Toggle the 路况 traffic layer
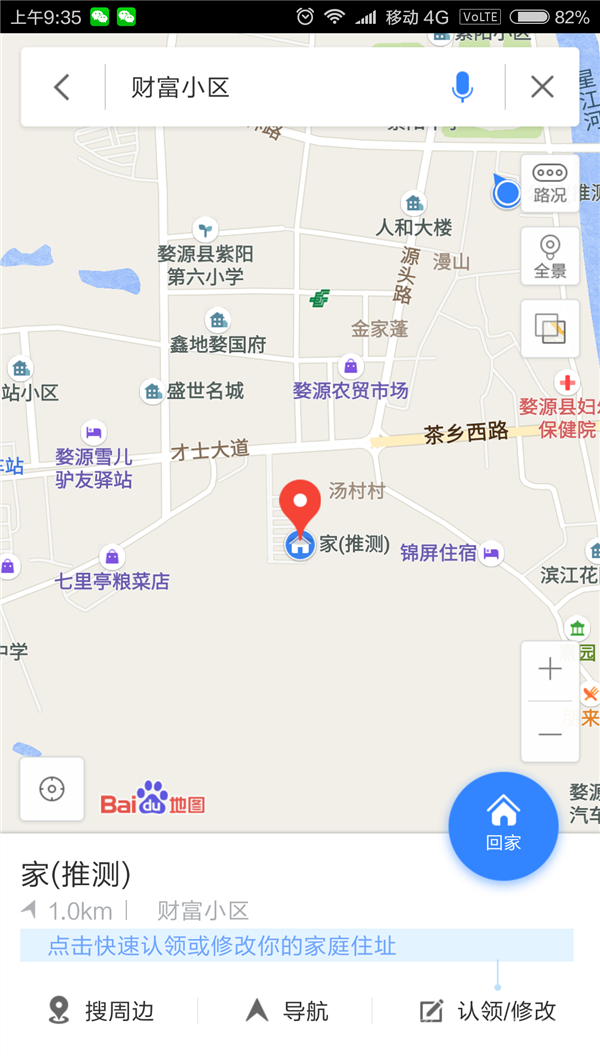Image resolution: width=600 pixels, height=1056 pixels. coord(550,183)
